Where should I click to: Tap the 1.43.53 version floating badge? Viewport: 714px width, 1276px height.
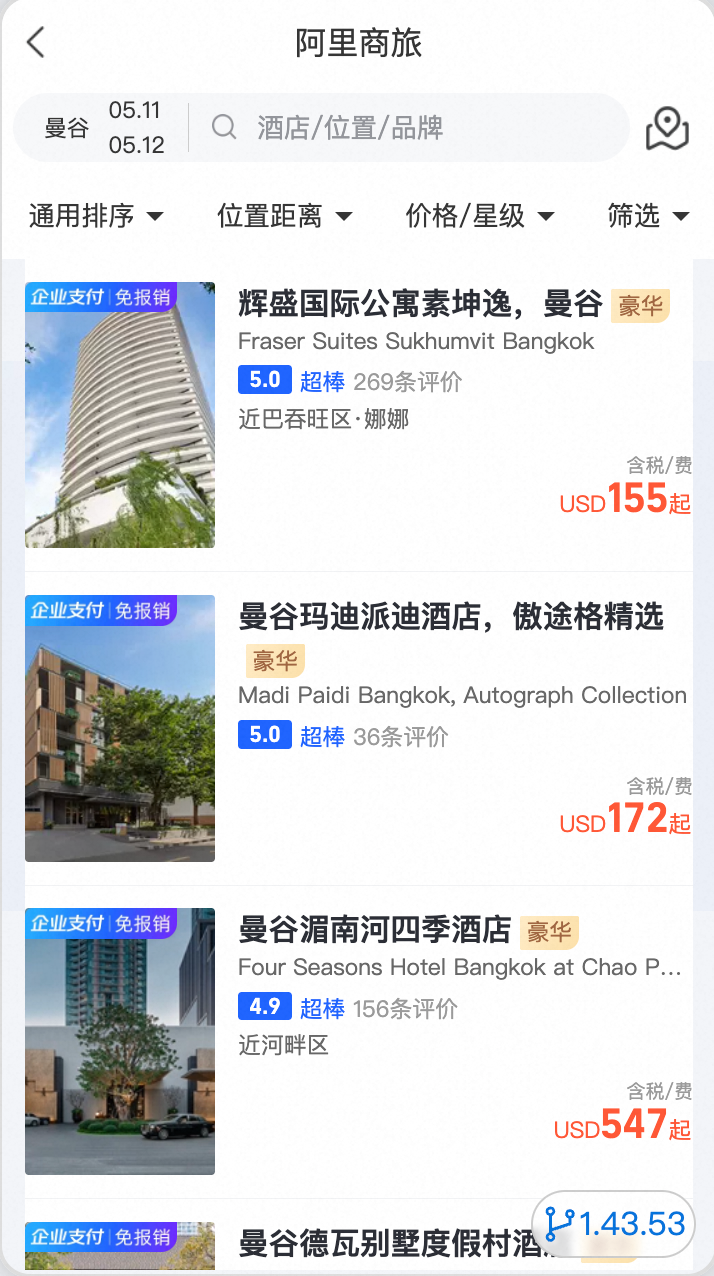tap(614, 1224)
